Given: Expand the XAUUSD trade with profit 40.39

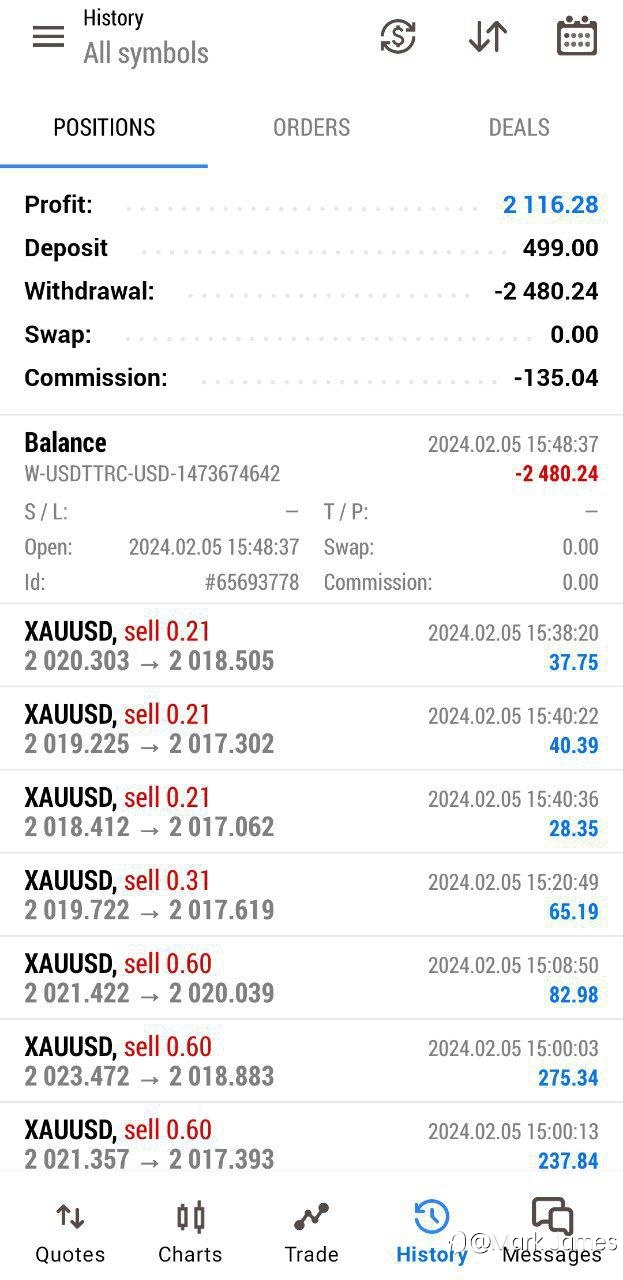Looking at the screenshot, I should click(311, 729).
